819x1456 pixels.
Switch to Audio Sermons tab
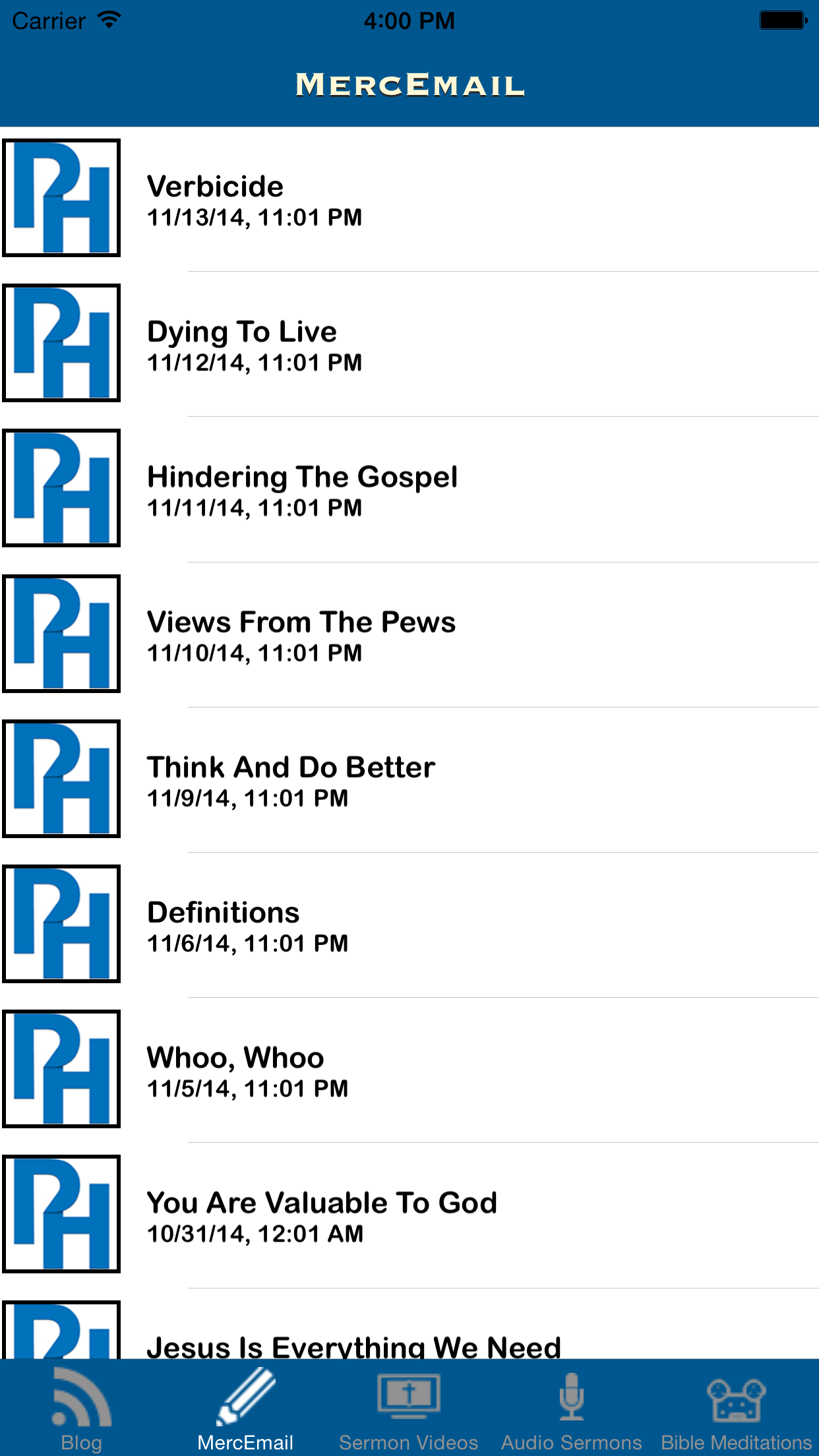(x=572, y=1409)
